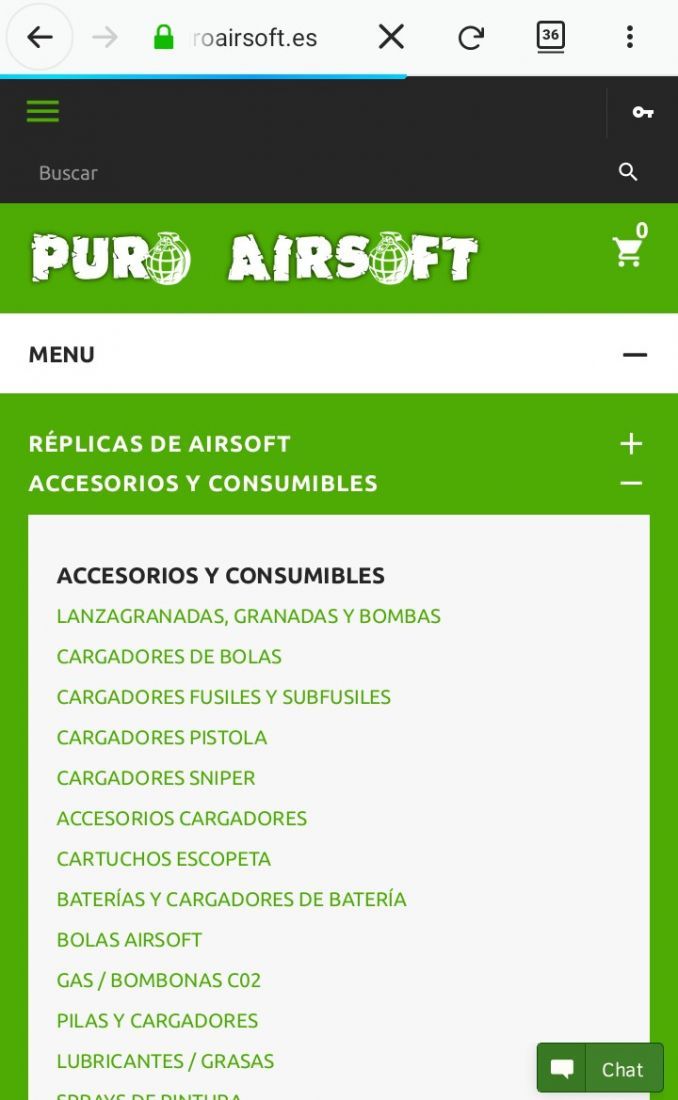
Task: Tap the search magnifier icon
Action: [x=627, y=172]
